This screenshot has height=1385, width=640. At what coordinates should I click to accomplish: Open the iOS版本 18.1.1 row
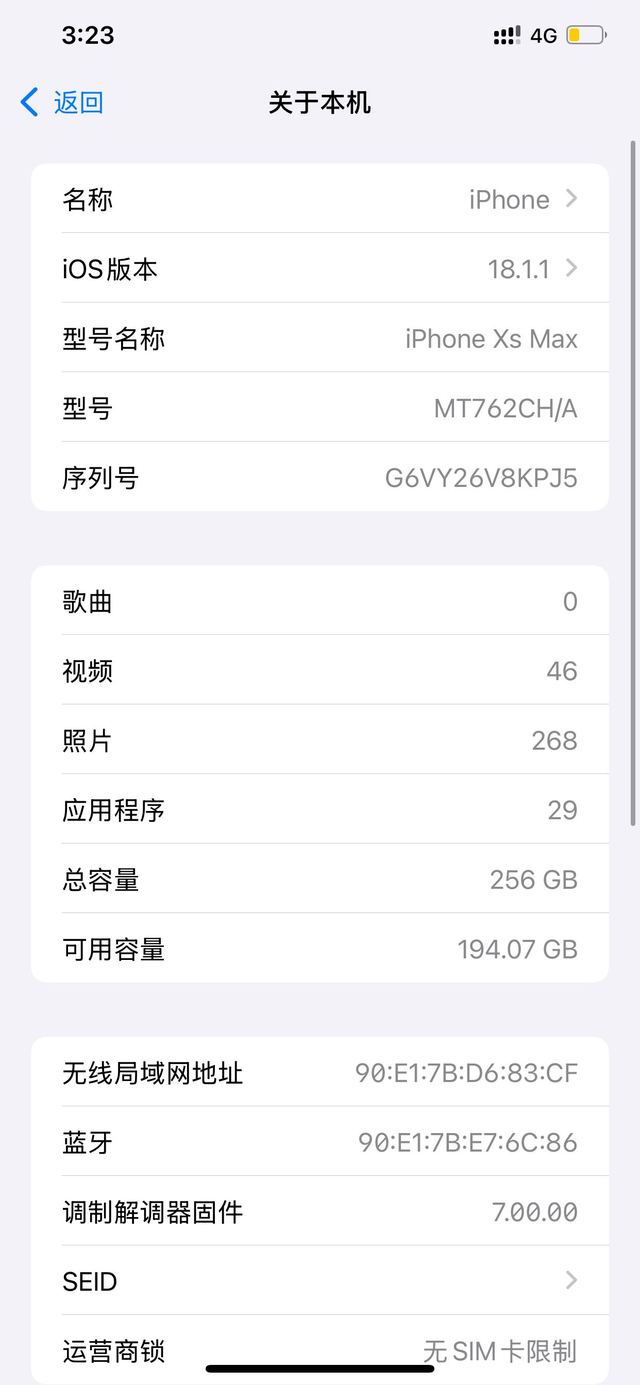pyautogui.click(x=320, y=268)
